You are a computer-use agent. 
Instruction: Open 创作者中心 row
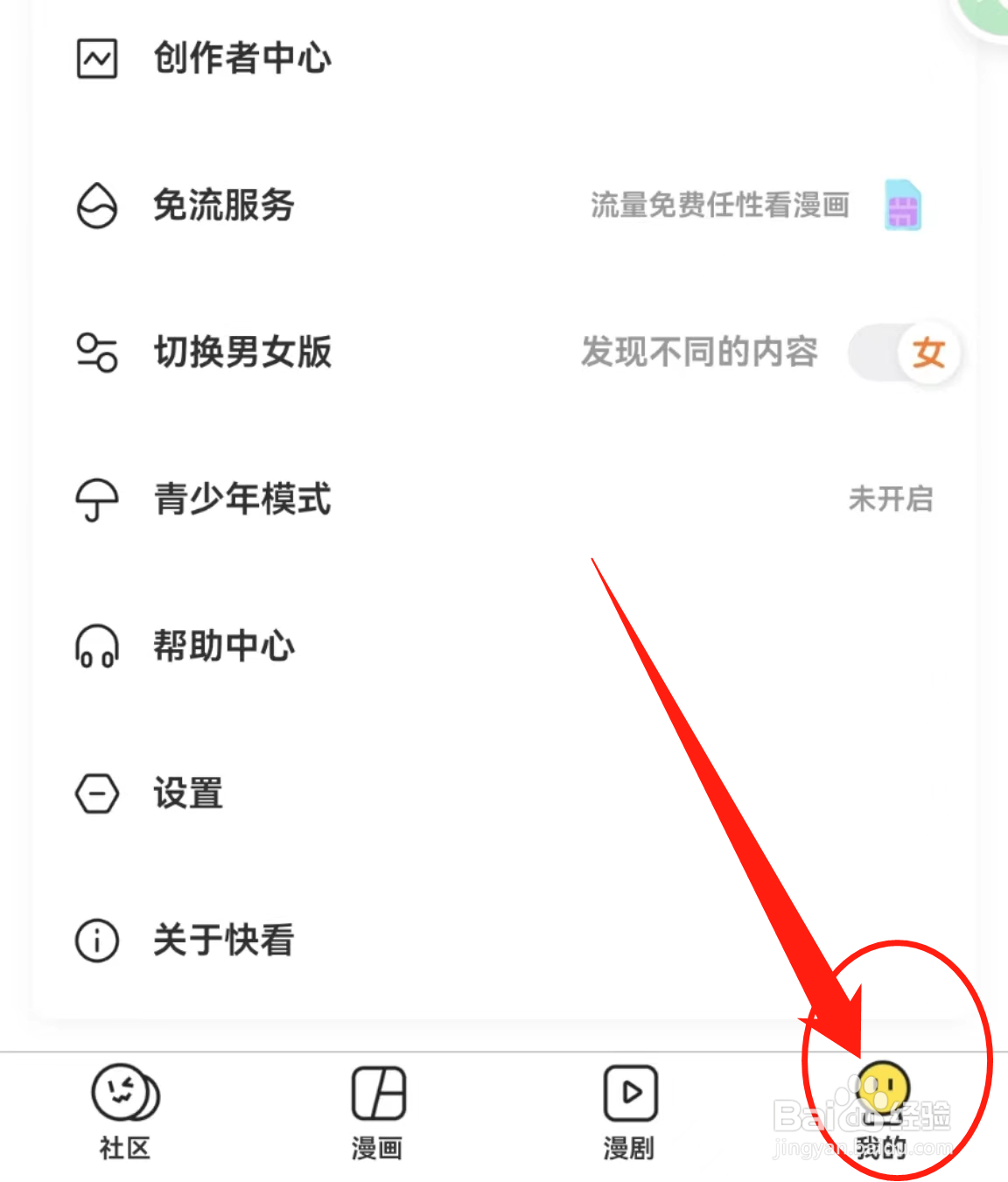click(x=503, y=59)
